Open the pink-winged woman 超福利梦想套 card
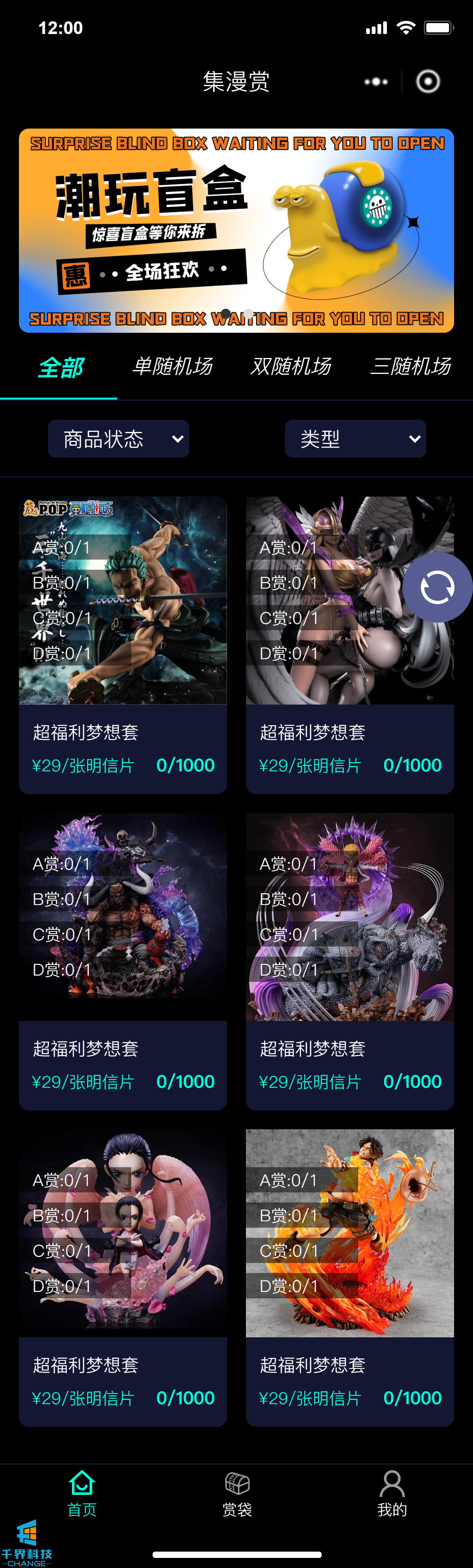The image size is (473, 1568). click(x=123, y=1278)
